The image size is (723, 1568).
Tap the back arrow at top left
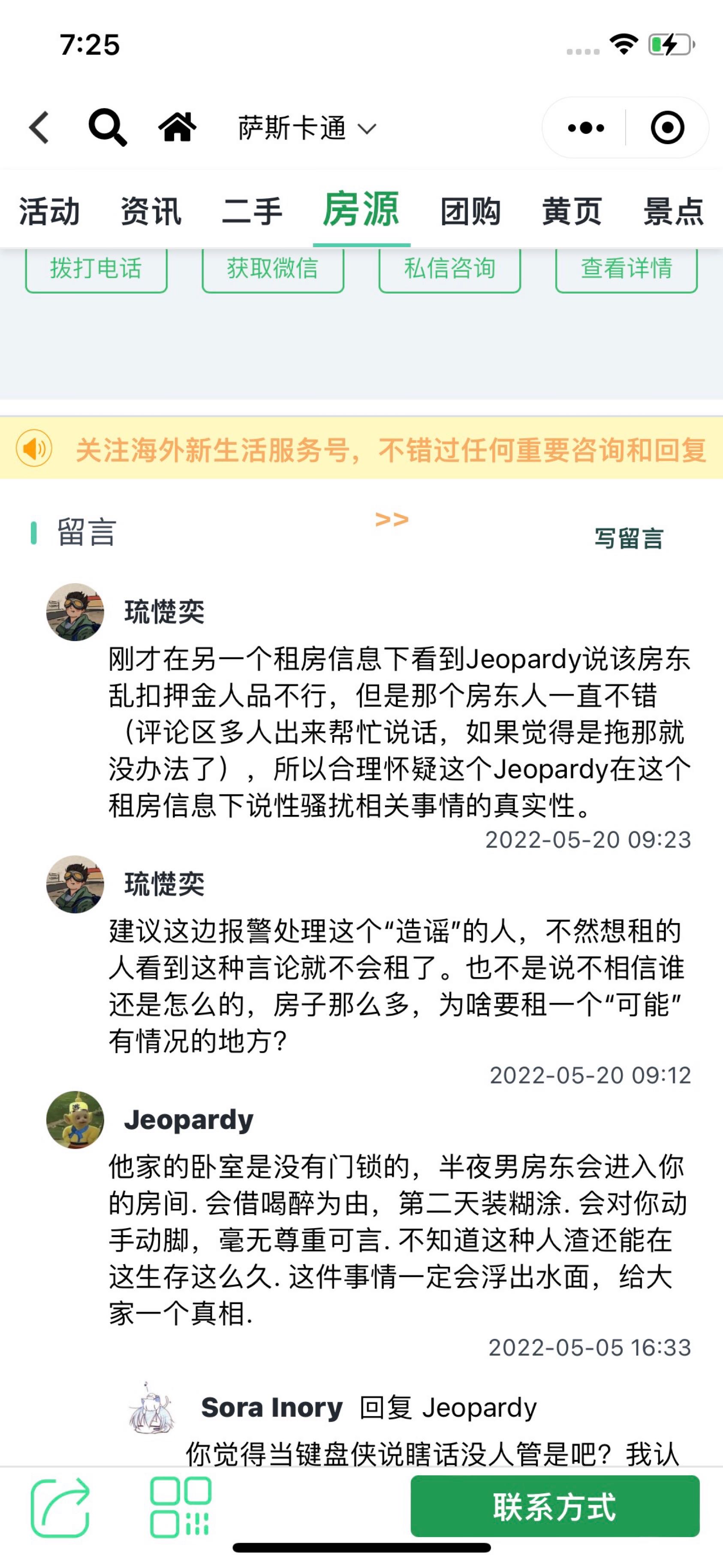tap(38, 127)
